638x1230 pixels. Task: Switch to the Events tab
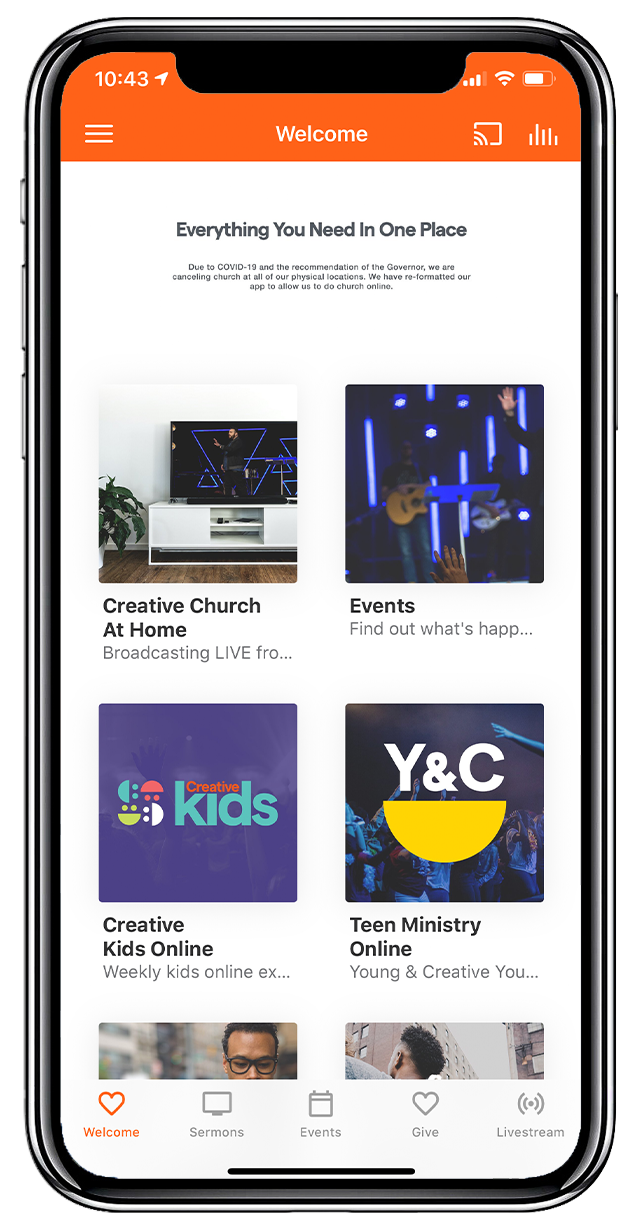[320, 1114]
